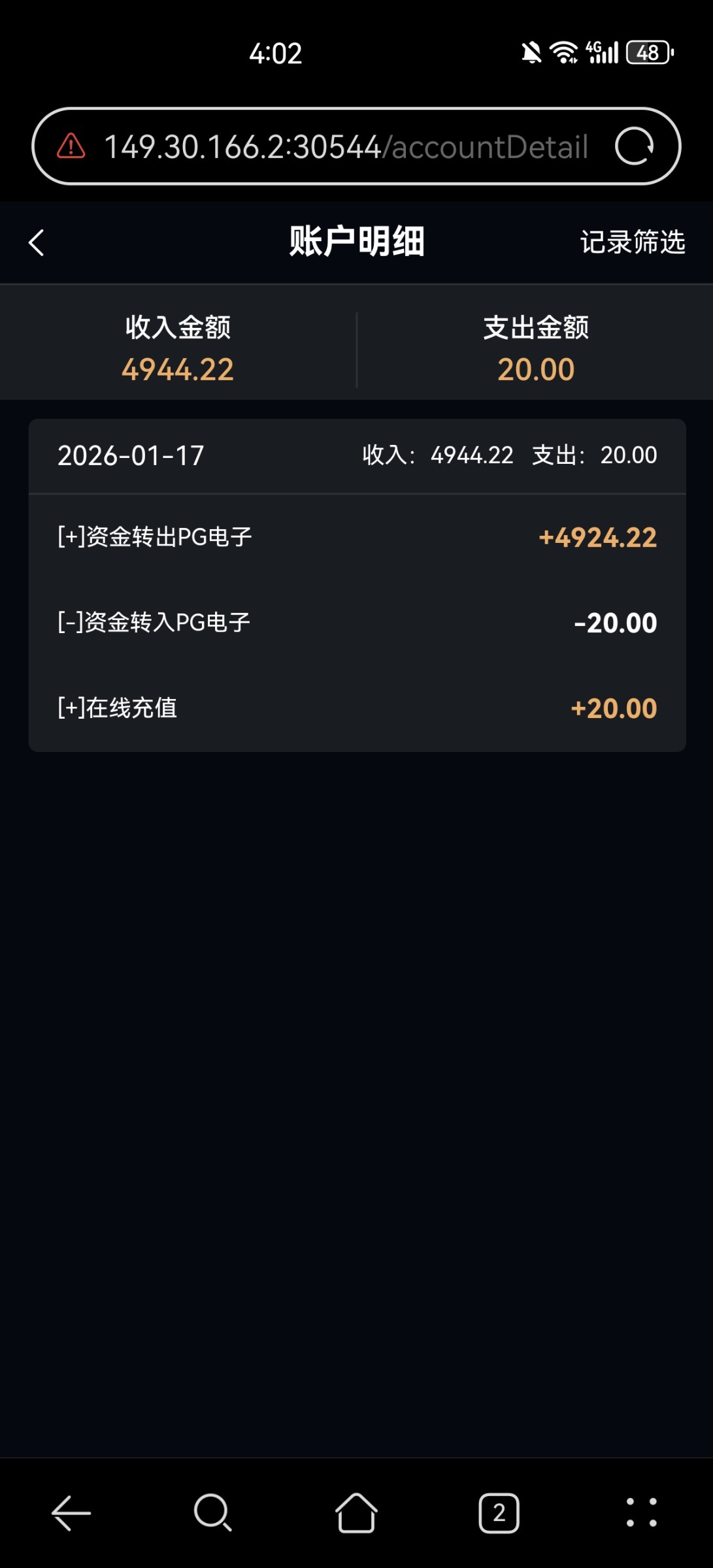Tap the home icon in navigation bar
This screenshot has width=713, height=1568.
click(x=356, y=1511)
